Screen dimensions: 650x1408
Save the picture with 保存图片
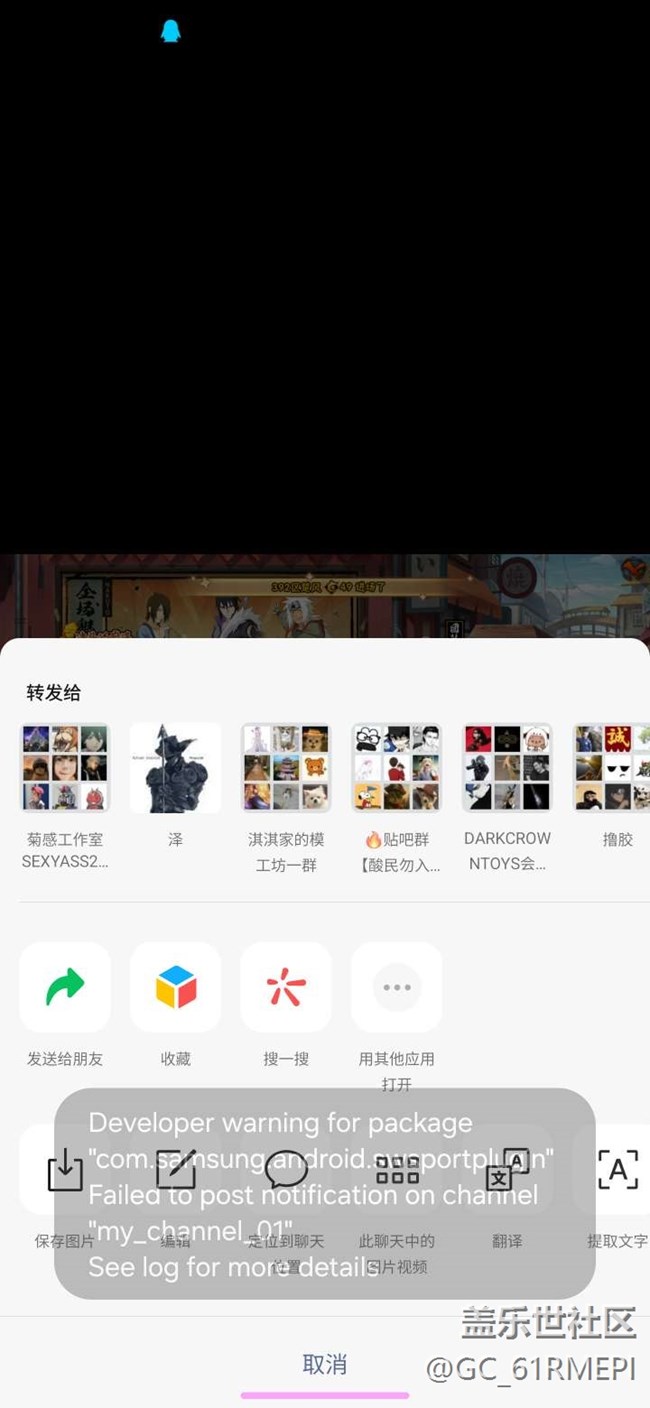tap(65, 1170)
